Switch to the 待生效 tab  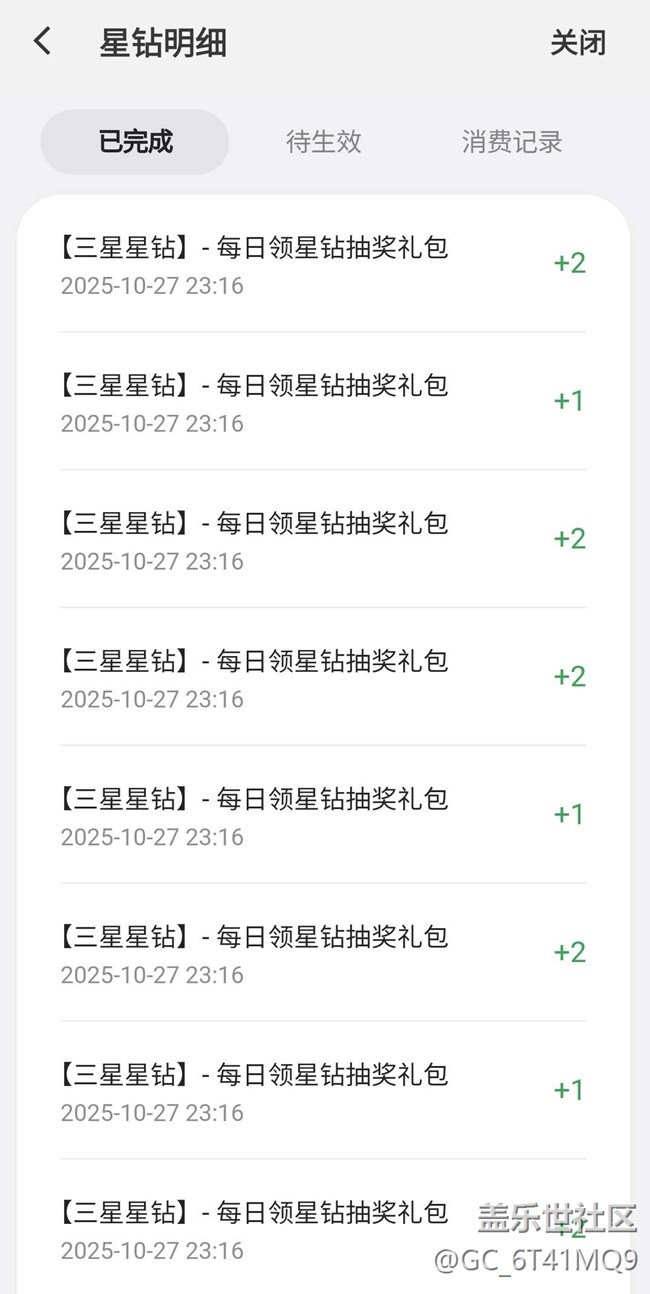(x=323, y=142)
